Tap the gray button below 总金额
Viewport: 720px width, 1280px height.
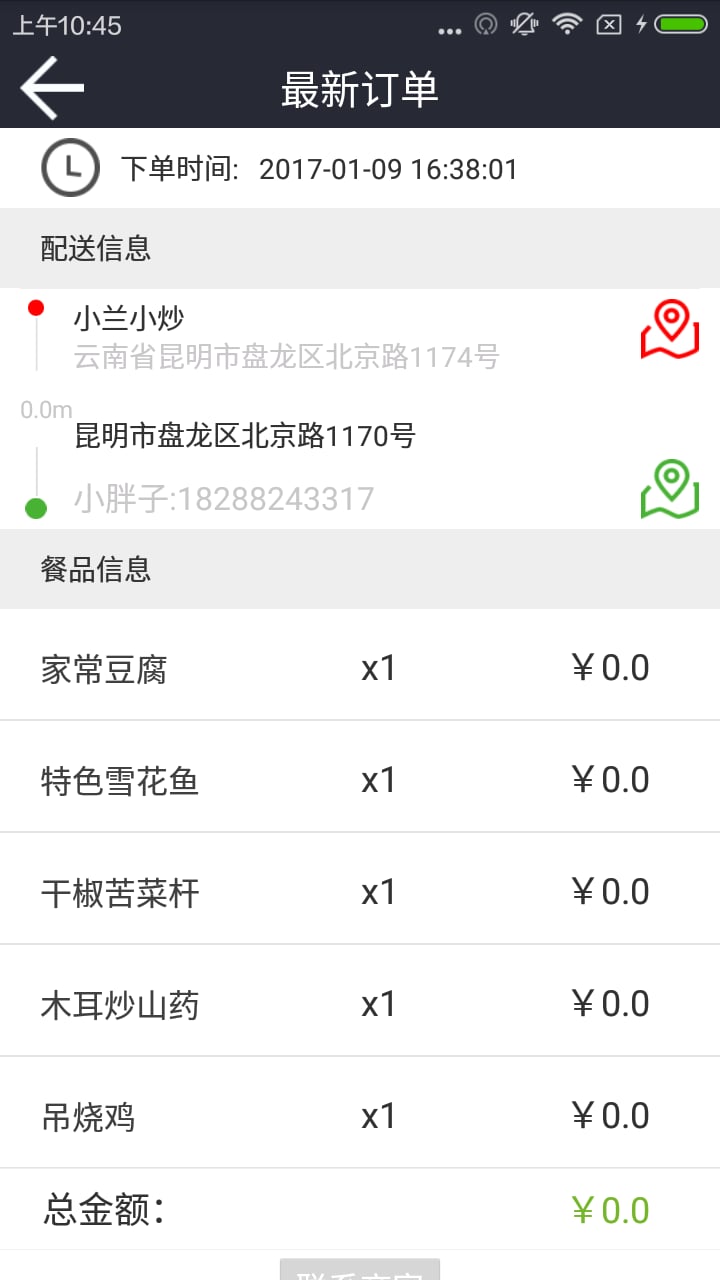click(360, 1270)
